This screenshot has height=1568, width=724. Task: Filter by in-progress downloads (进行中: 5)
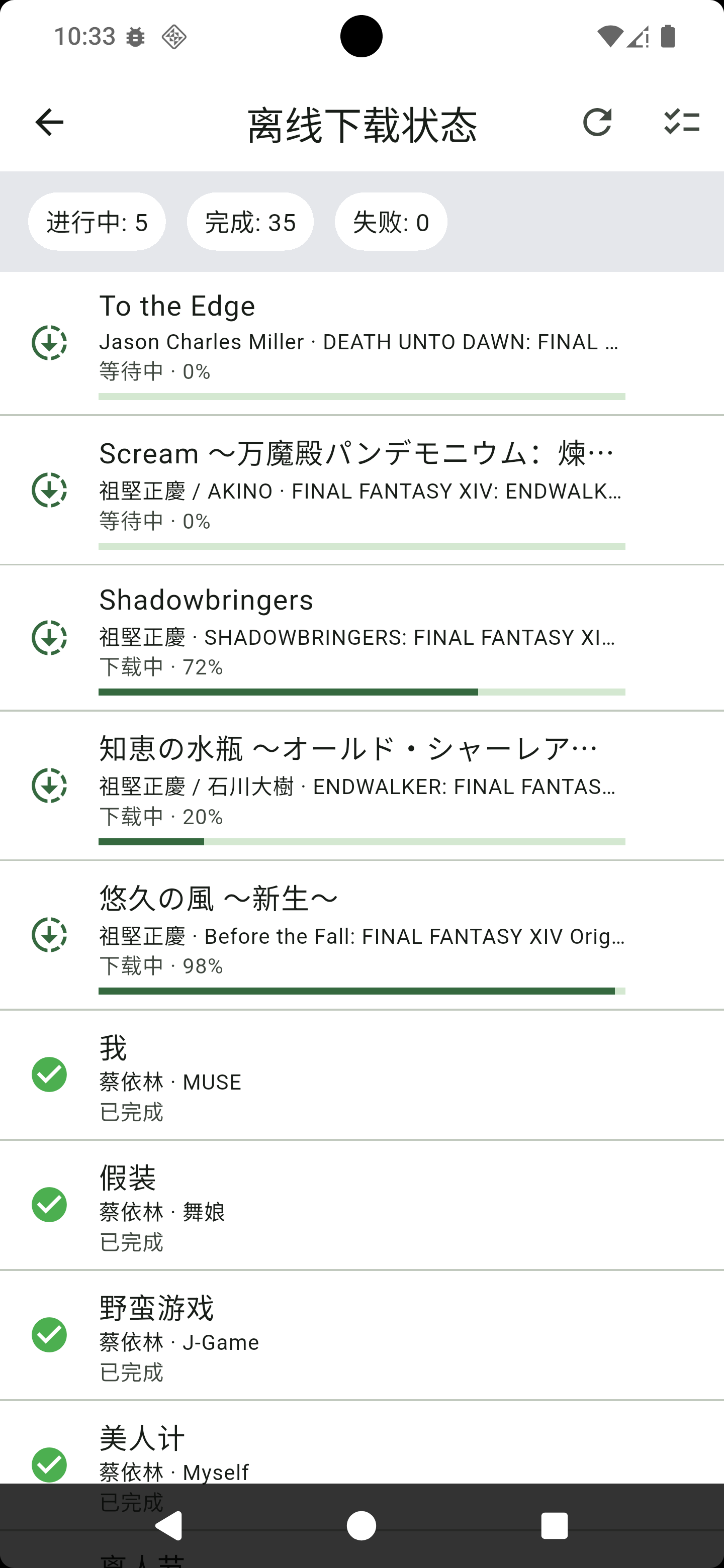point(97,222)
